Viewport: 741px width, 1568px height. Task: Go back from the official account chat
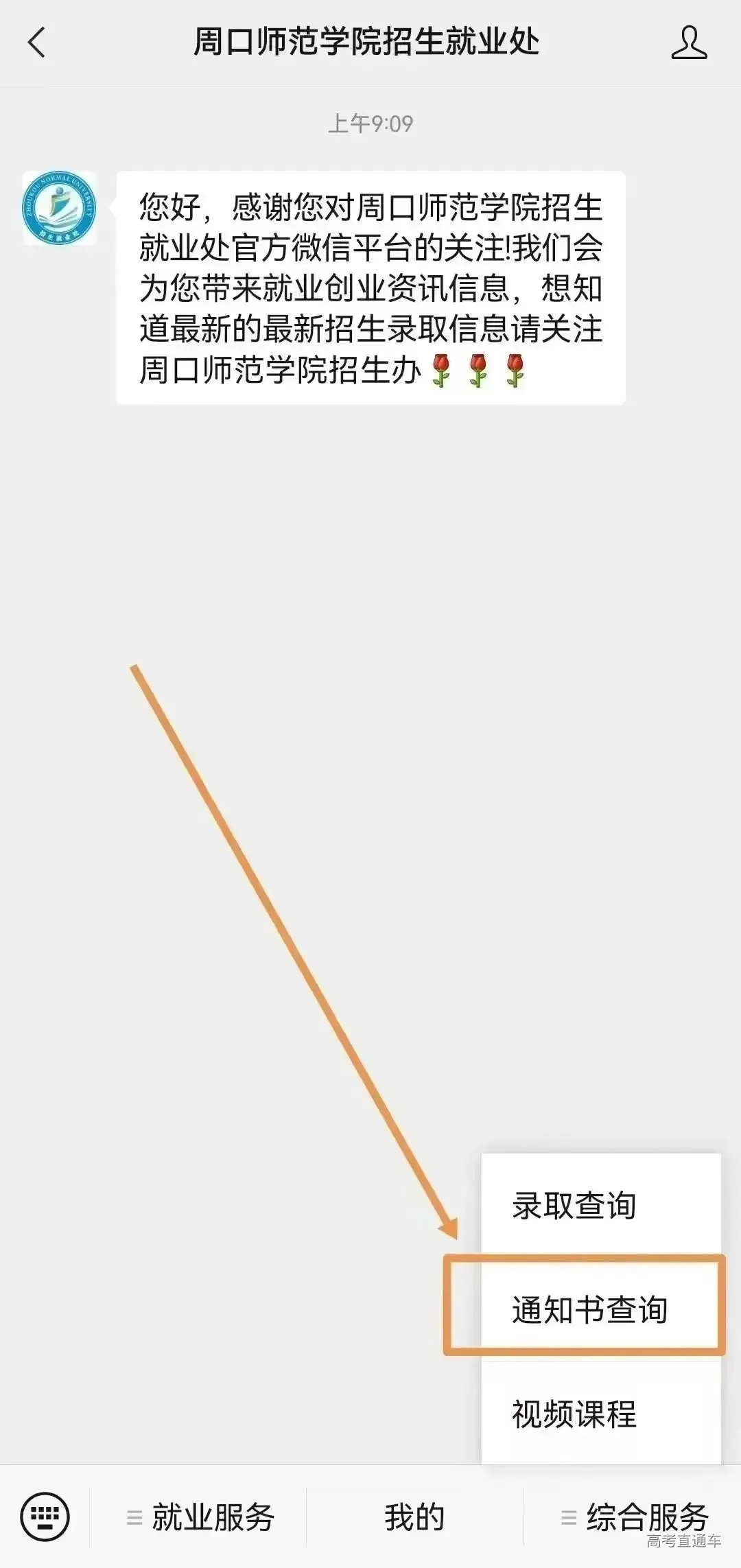click(x=37, y=43)
